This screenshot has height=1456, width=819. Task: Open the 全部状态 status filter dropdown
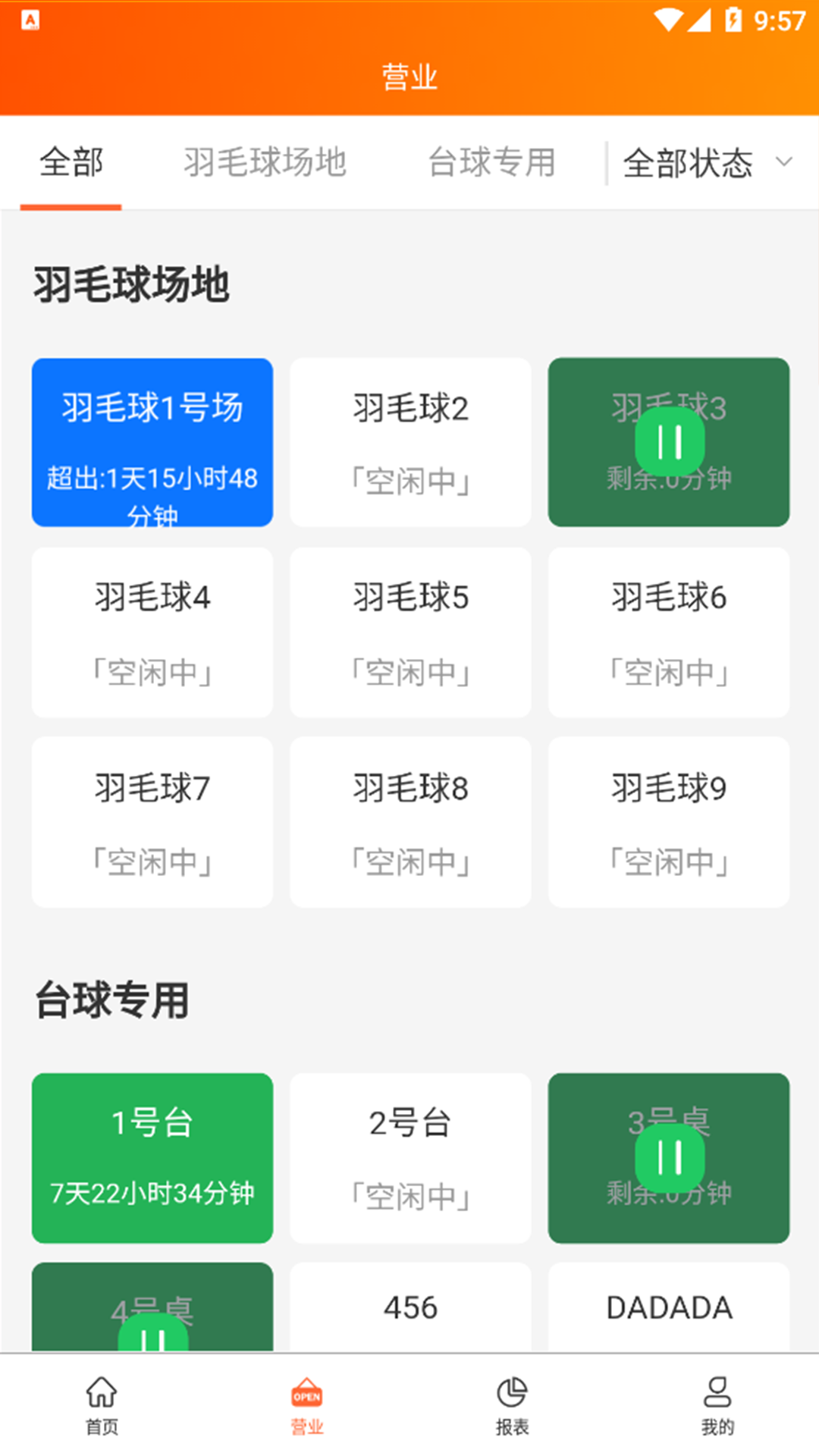687,162
